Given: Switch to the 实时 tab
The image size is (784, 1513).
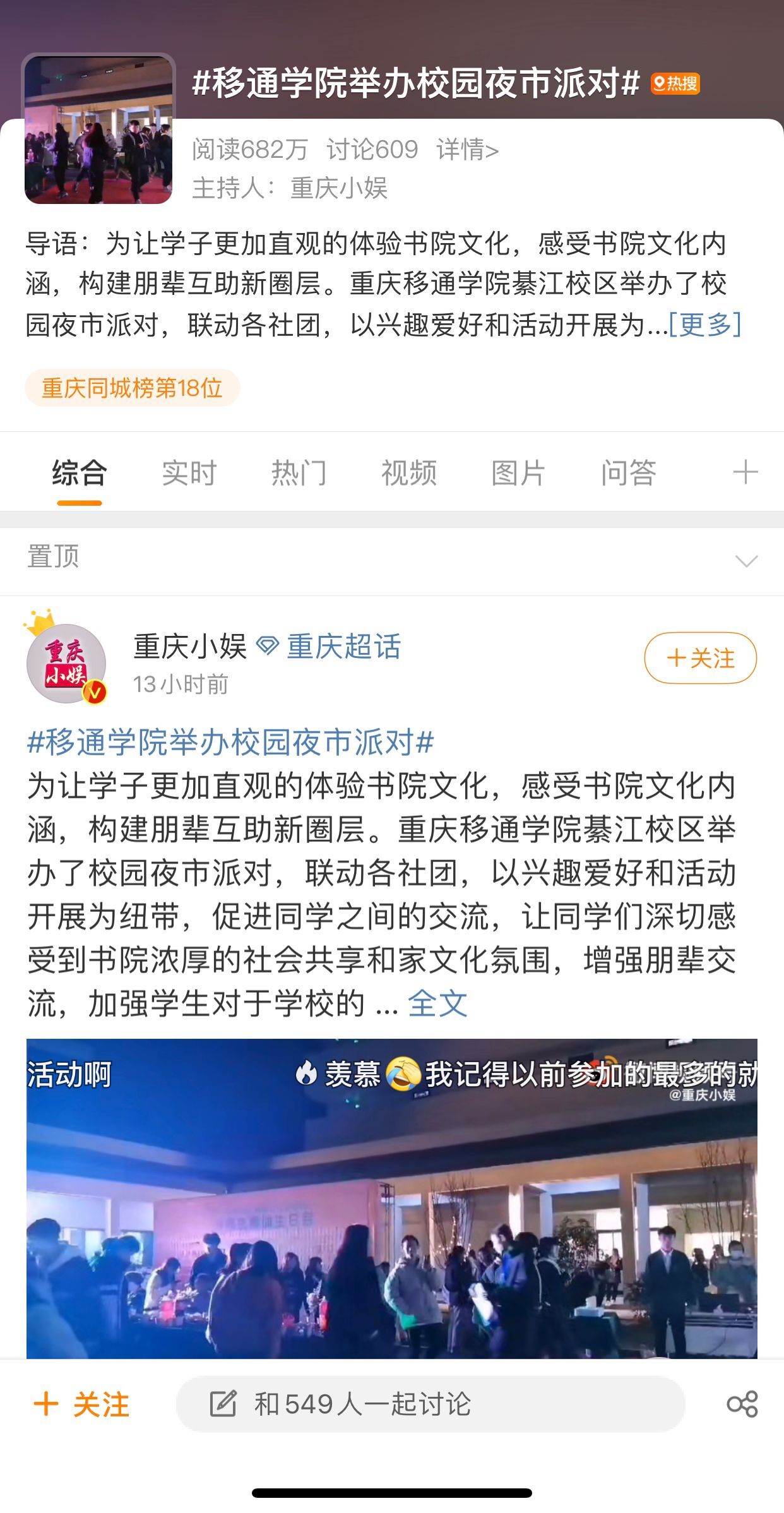Looking at the screenshot, I should (x=189, y=473).
